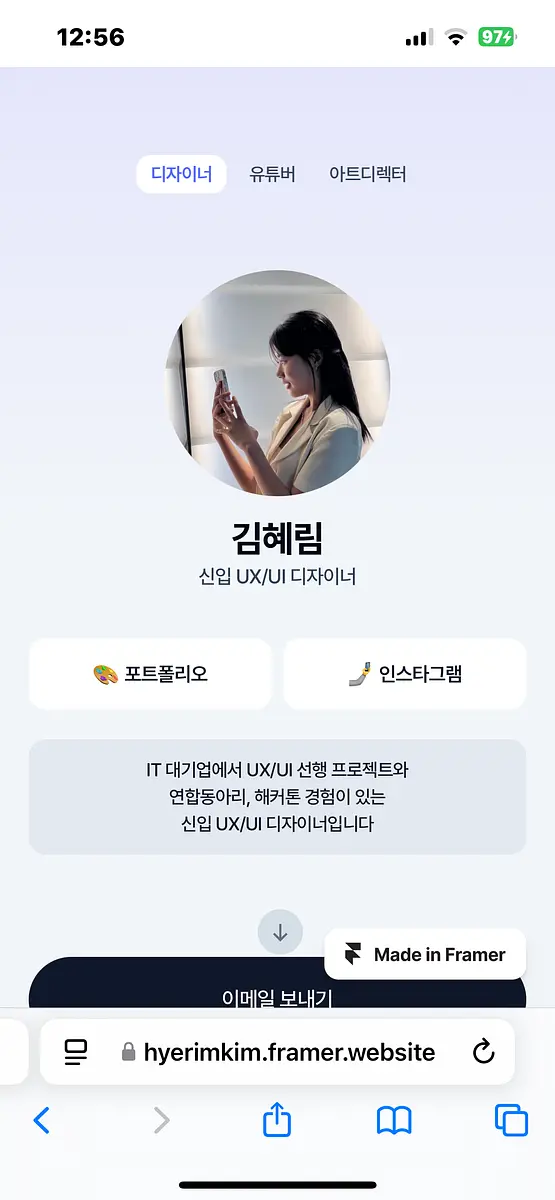Switch to the 아트디렉터 tab
The height and width of the screenshot is (1200, 555).
pos(367,174)
